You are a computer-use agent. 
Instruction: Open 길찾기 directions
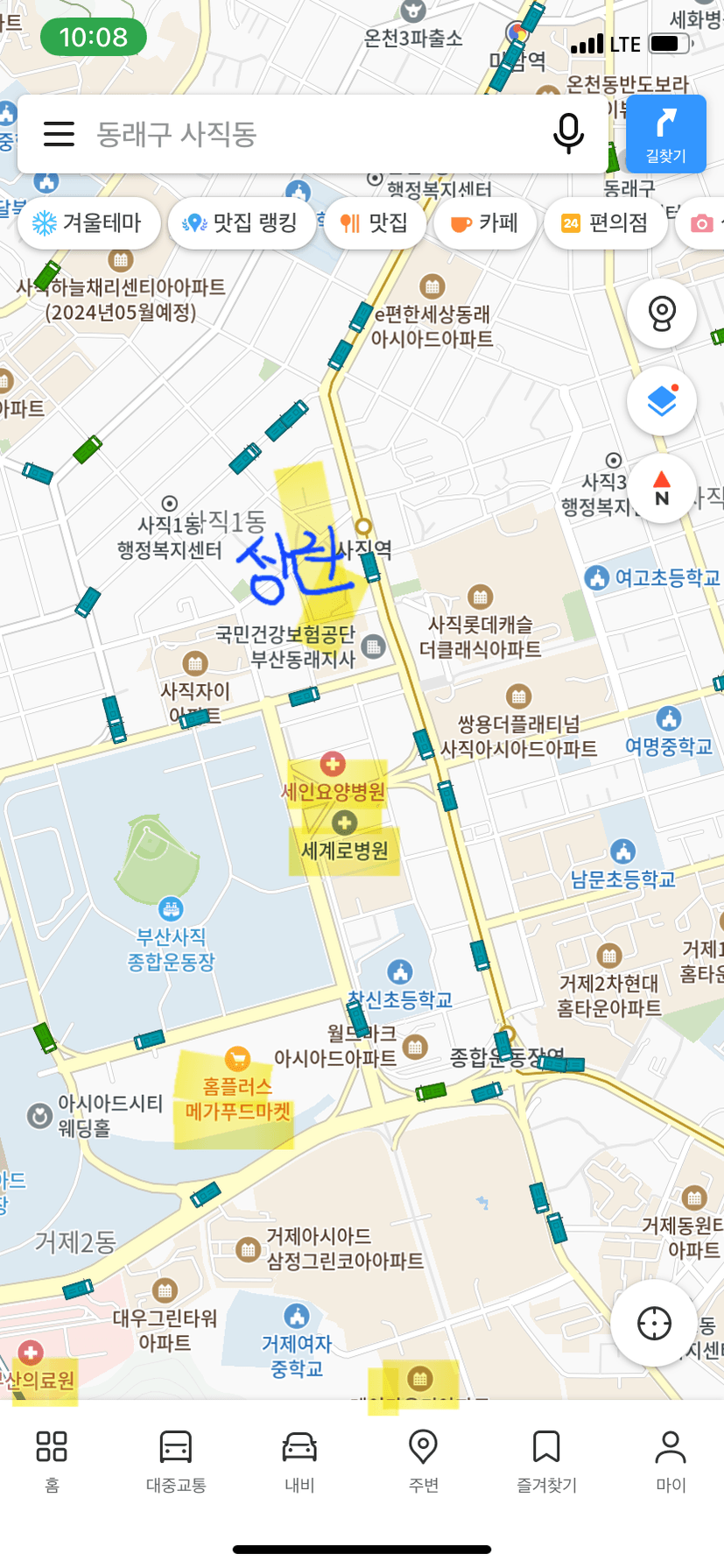(666, 134)
